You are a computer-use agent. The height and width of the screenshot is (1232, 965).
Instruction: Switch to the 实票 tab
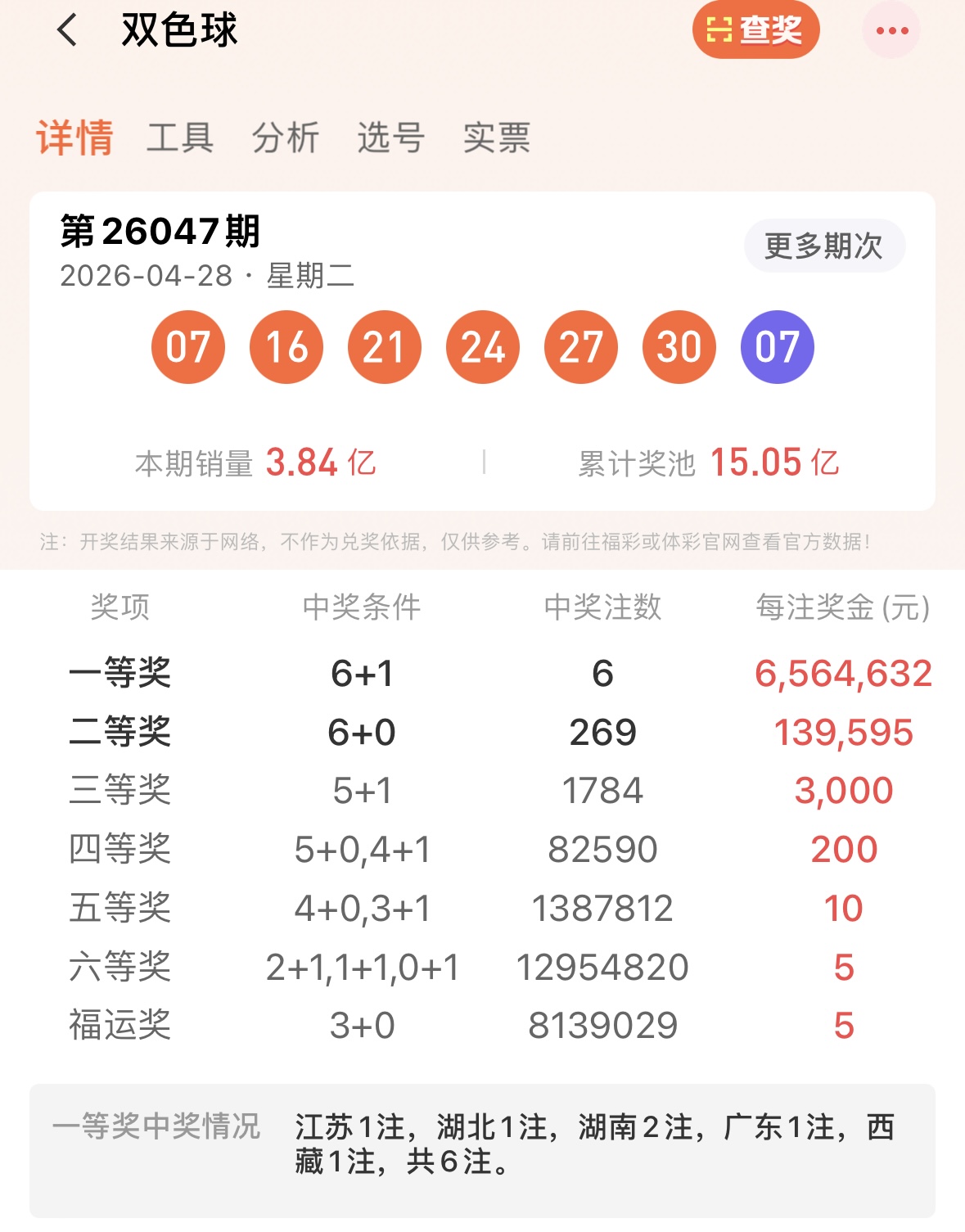(x=496, y=138)
